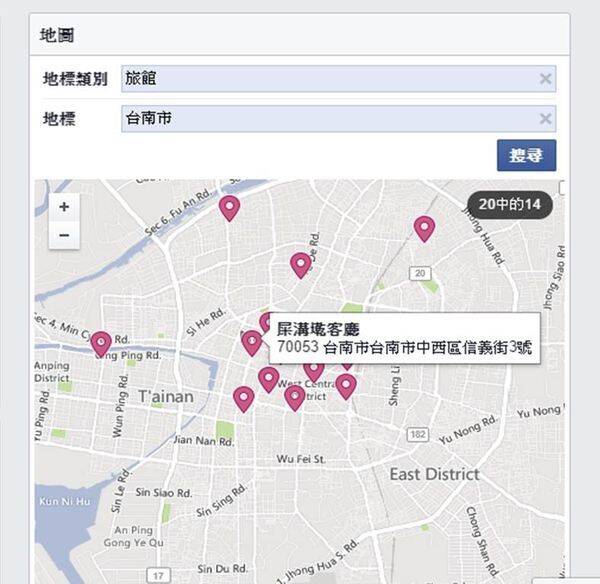Zoom in the map with plus
The image size is (600, 584).
pos(64,207)
